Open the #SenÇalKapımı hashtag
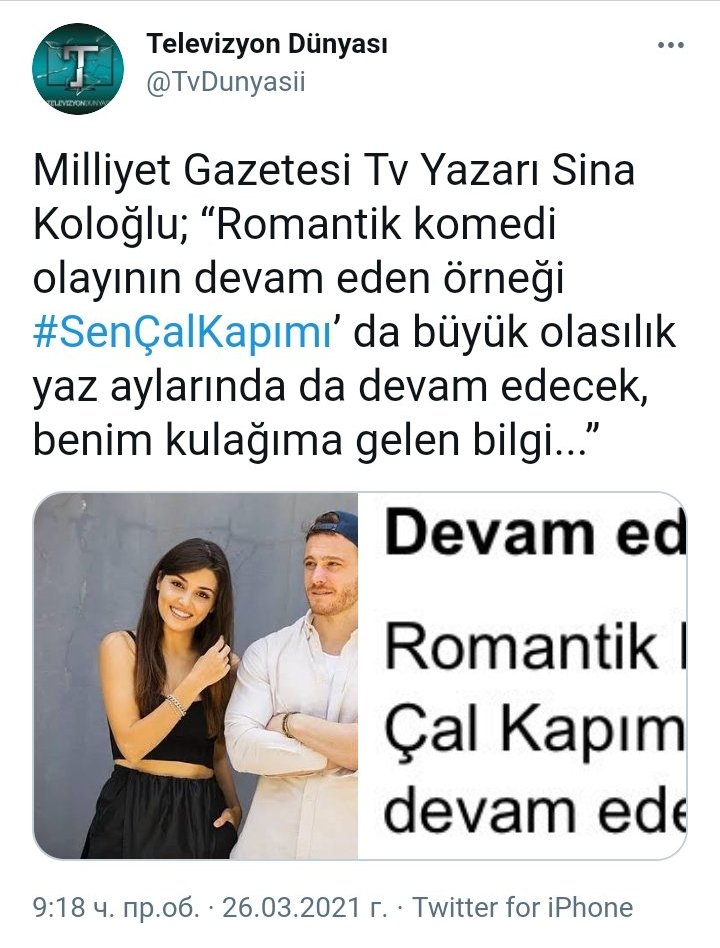The width and height of the screenshot is (720, 948). (182, 333)
